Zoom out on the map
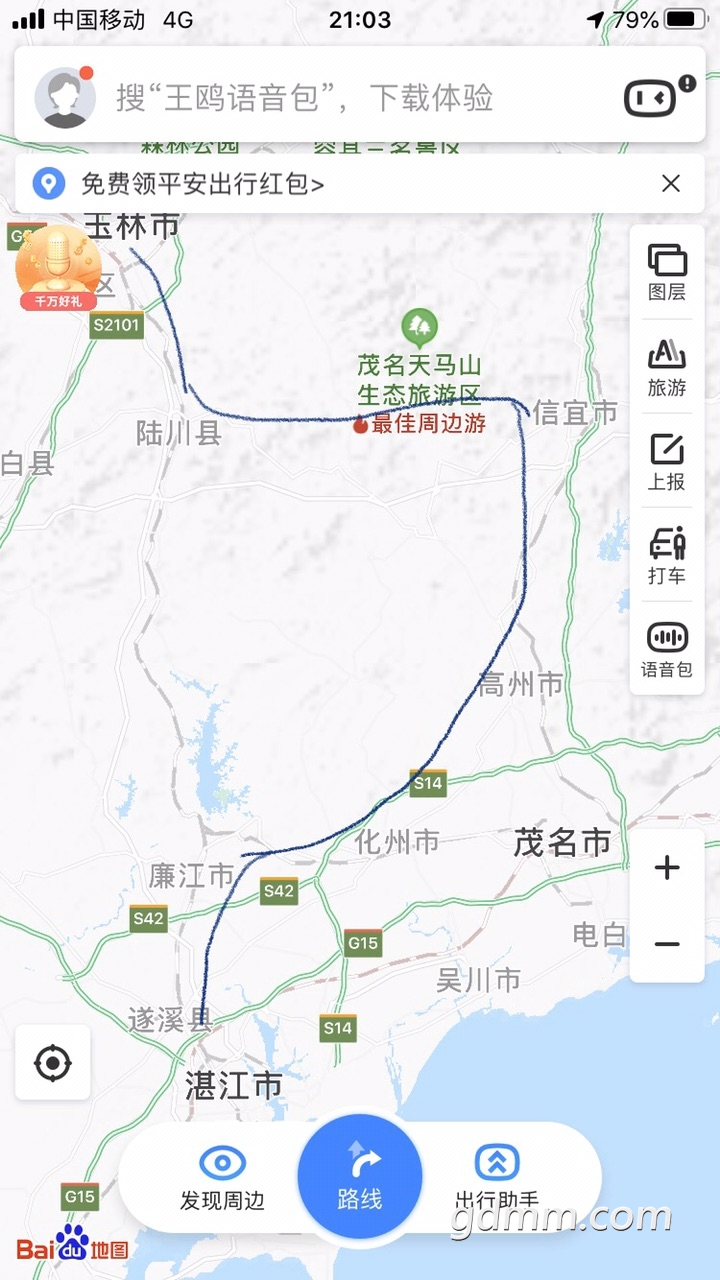The height and width of the screenshot is (1280, 720). click(x=667, y=944)
